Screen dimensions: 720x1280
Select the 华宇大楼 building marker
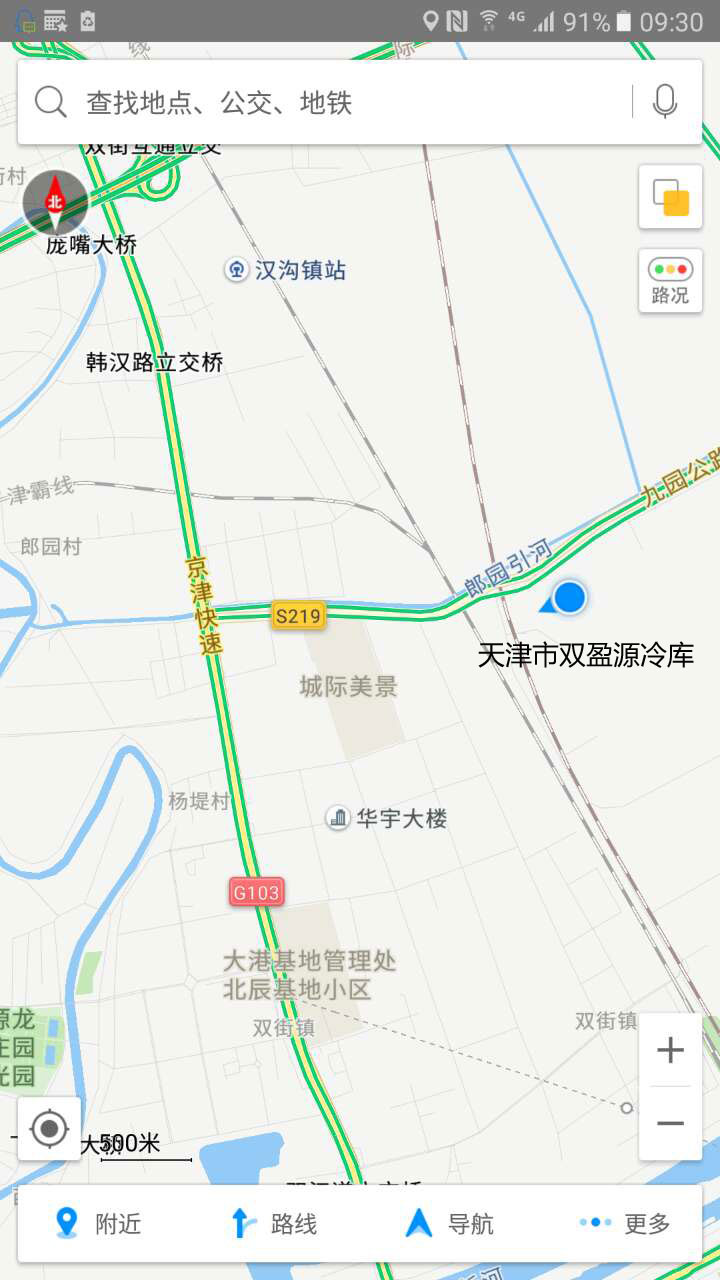tap(339, 819)
